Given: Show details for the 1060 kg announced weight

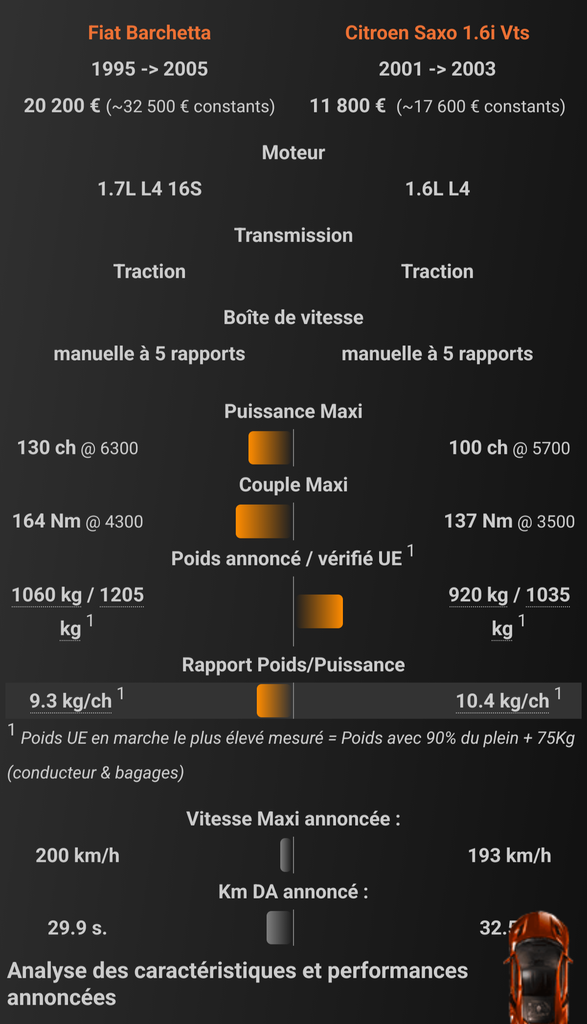Looking at the screenshot, I should click(46, 595).
